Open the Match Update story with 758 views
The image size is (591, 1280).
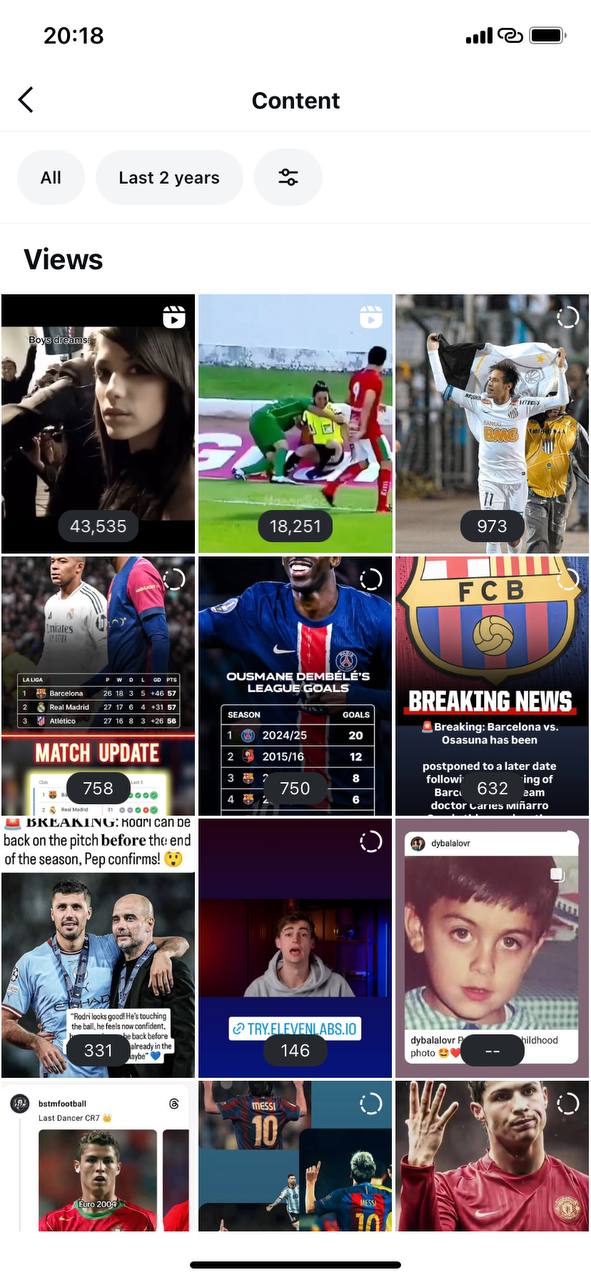click(x=98, y=686)
